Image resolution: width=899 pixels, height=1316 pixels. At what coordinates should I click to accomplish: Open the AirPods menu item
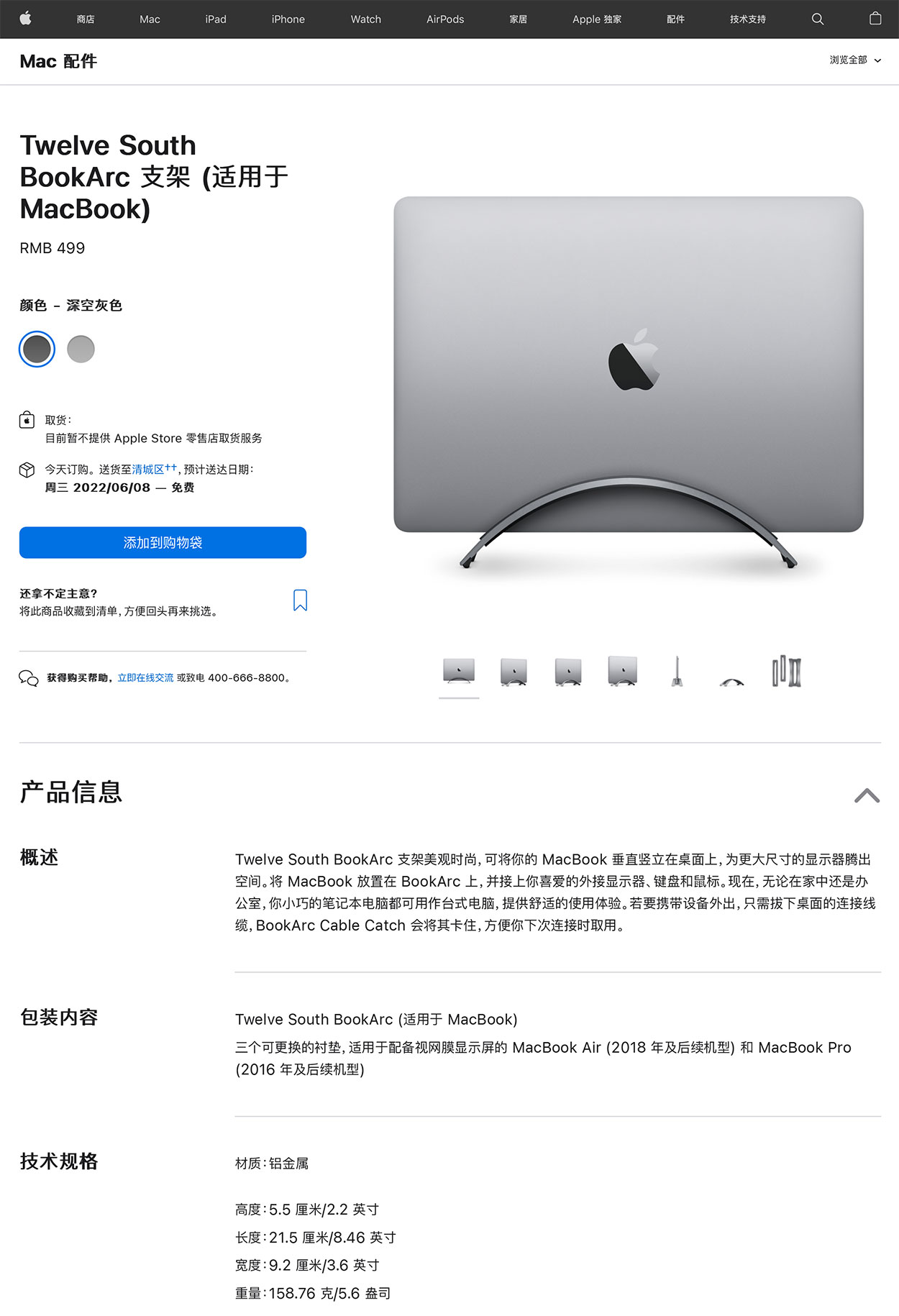point(446,19)
